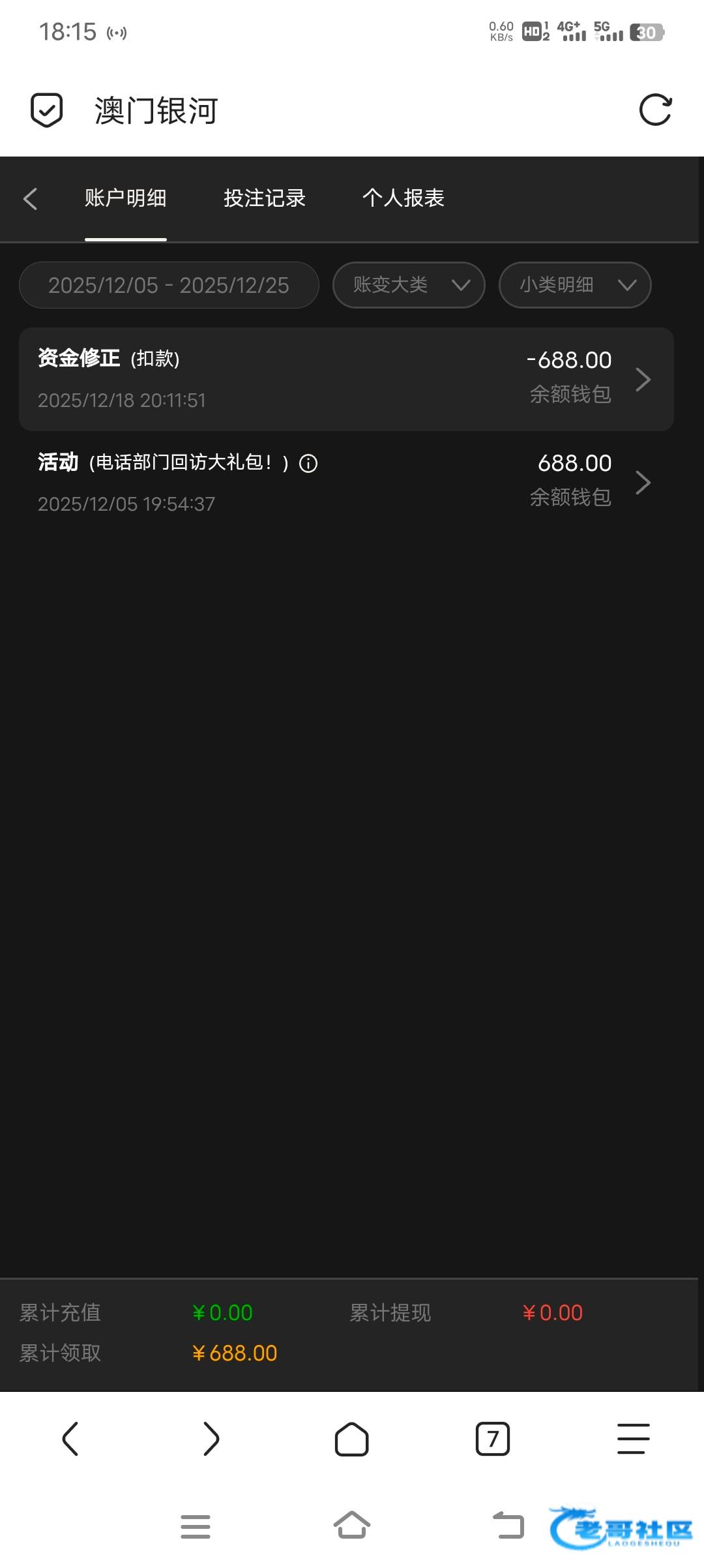Viewport: 704px width, 1568px height.
Task: Reload the page with the refresh icon
Action: [x=655, y=110]
